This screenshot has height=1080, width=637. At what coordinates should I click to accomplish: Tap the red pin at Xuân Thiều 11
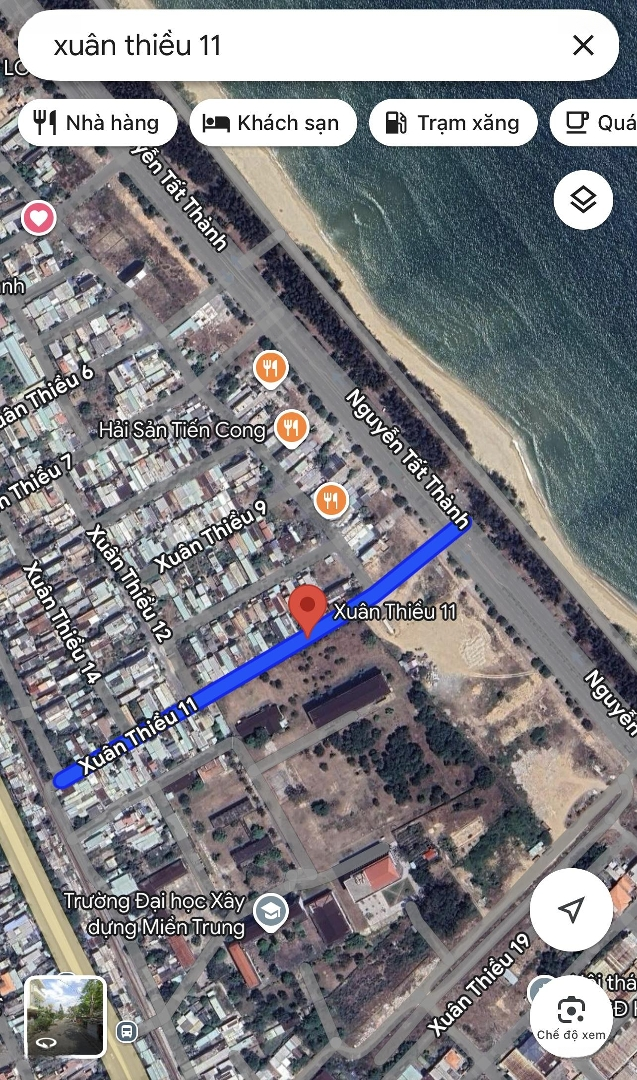(x=307, y=608)
